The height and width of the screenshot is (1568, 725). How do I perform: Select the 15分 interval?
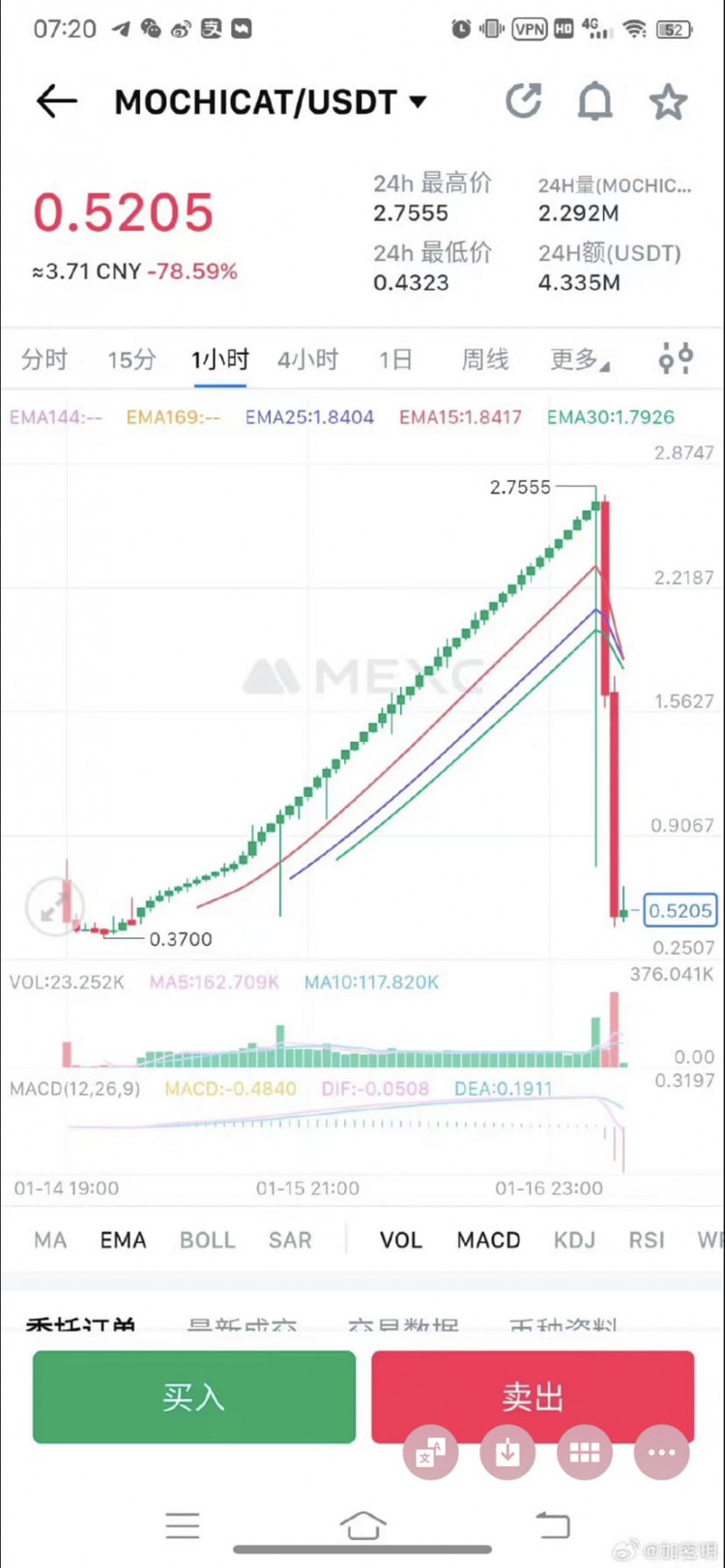click(x=131, y=360)
